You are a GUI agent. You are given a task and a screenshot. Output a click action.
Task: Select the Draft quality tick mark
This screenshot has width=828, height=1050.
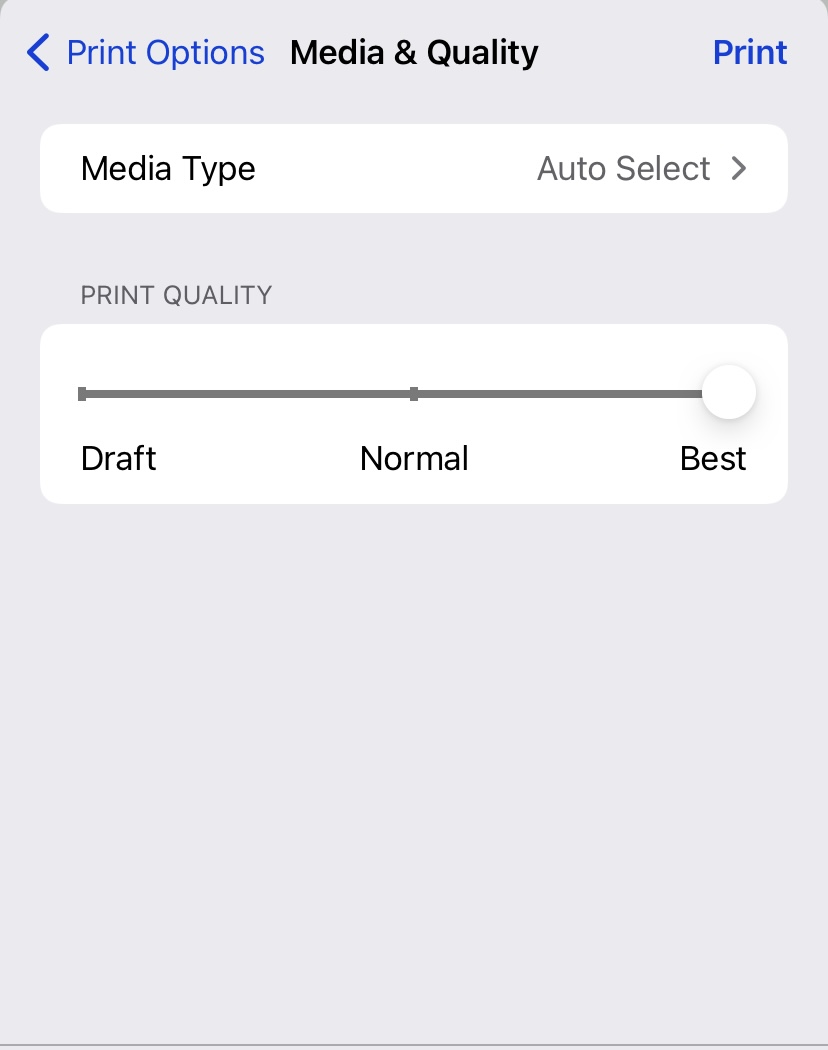tap(82, 393)
